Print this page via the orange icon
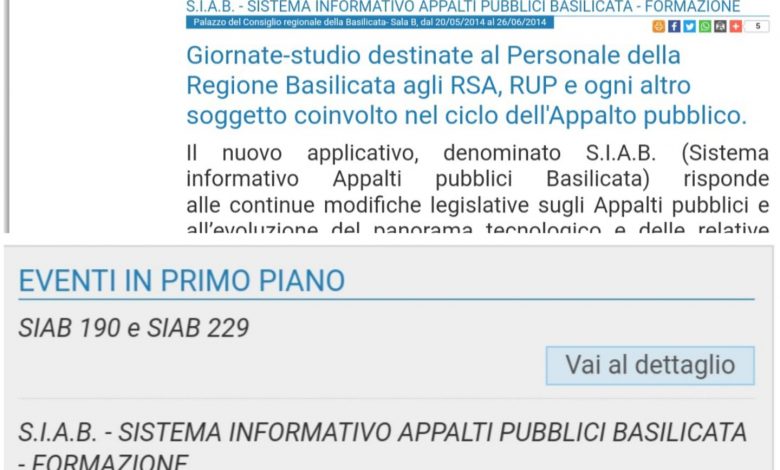This screenshot has height=470, width=780. [659, 26]
